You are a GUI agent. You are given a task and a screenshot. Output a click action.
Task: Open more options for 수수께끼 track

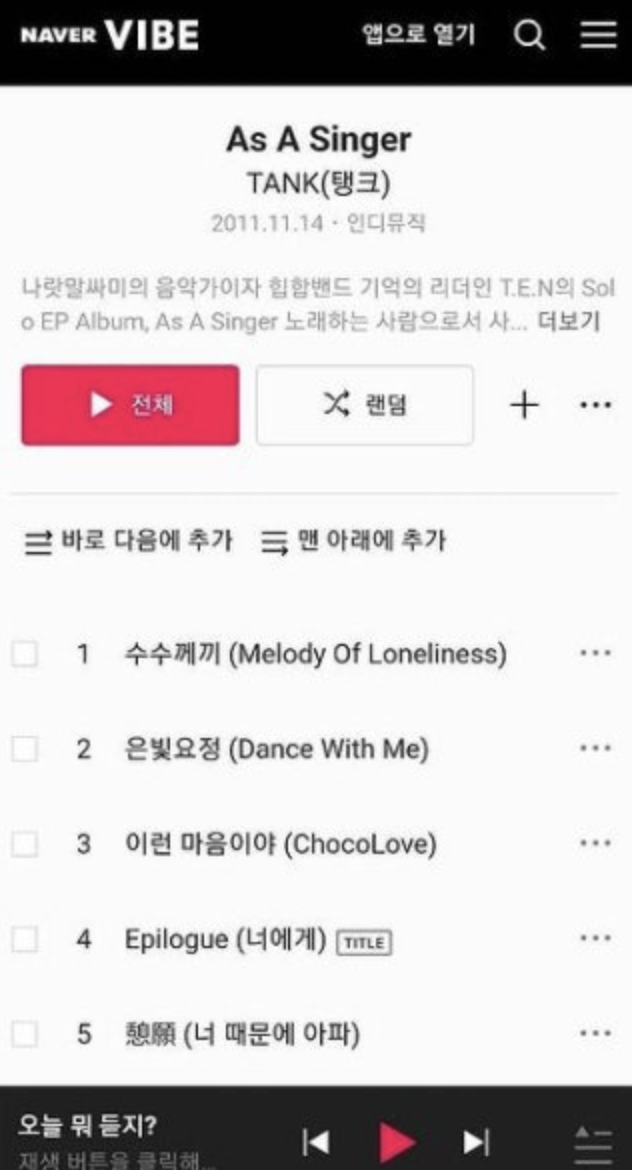595,654
